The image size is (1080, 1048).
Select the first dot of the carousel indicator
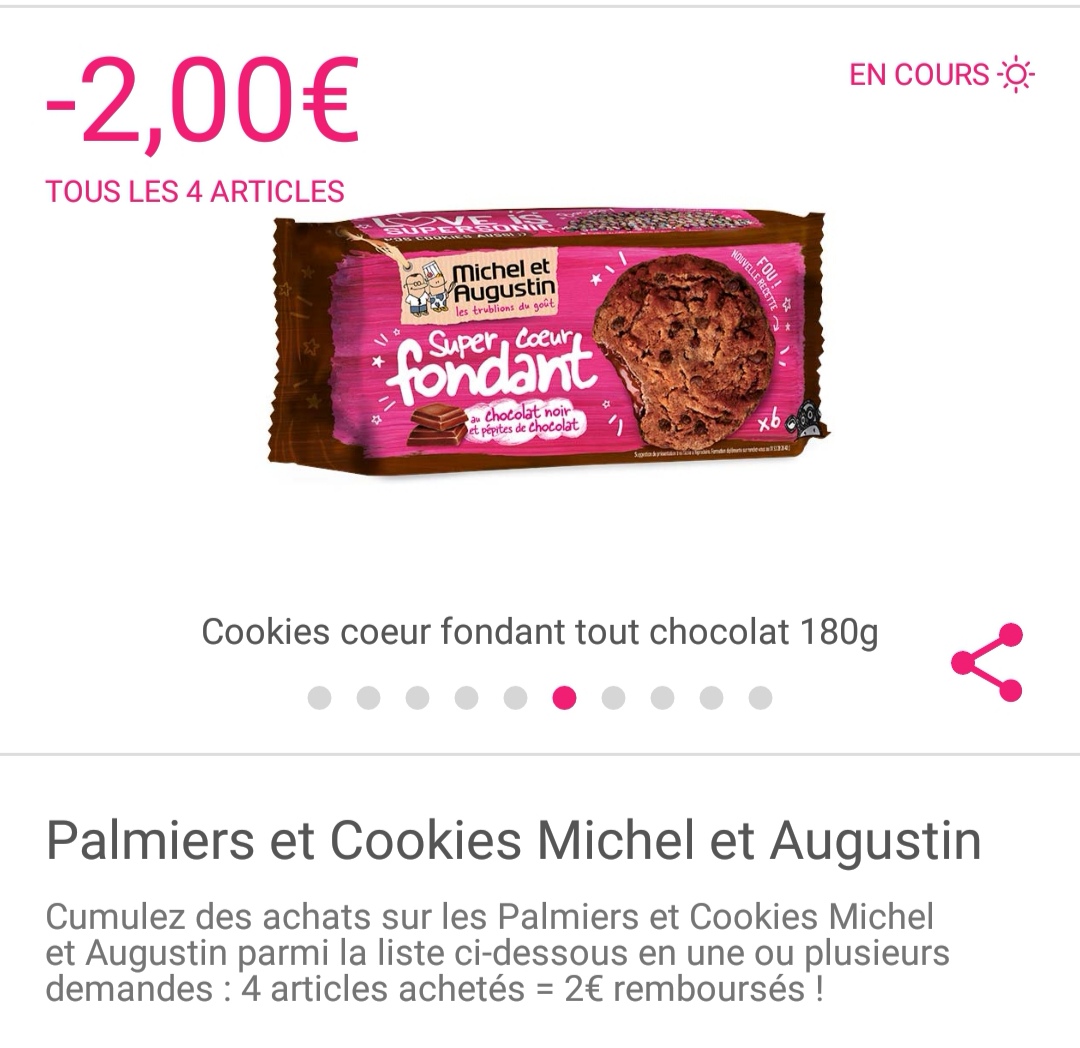(319, 698)
